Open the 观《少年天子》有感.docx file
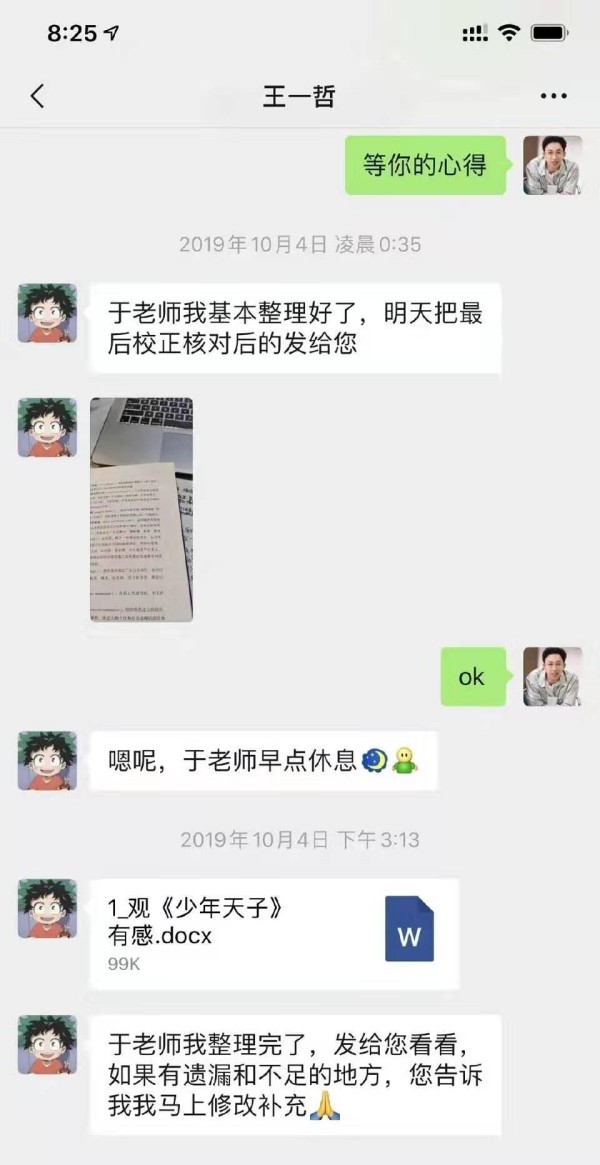The width and height of the screenshot is (600, 1165). (274, 933)
